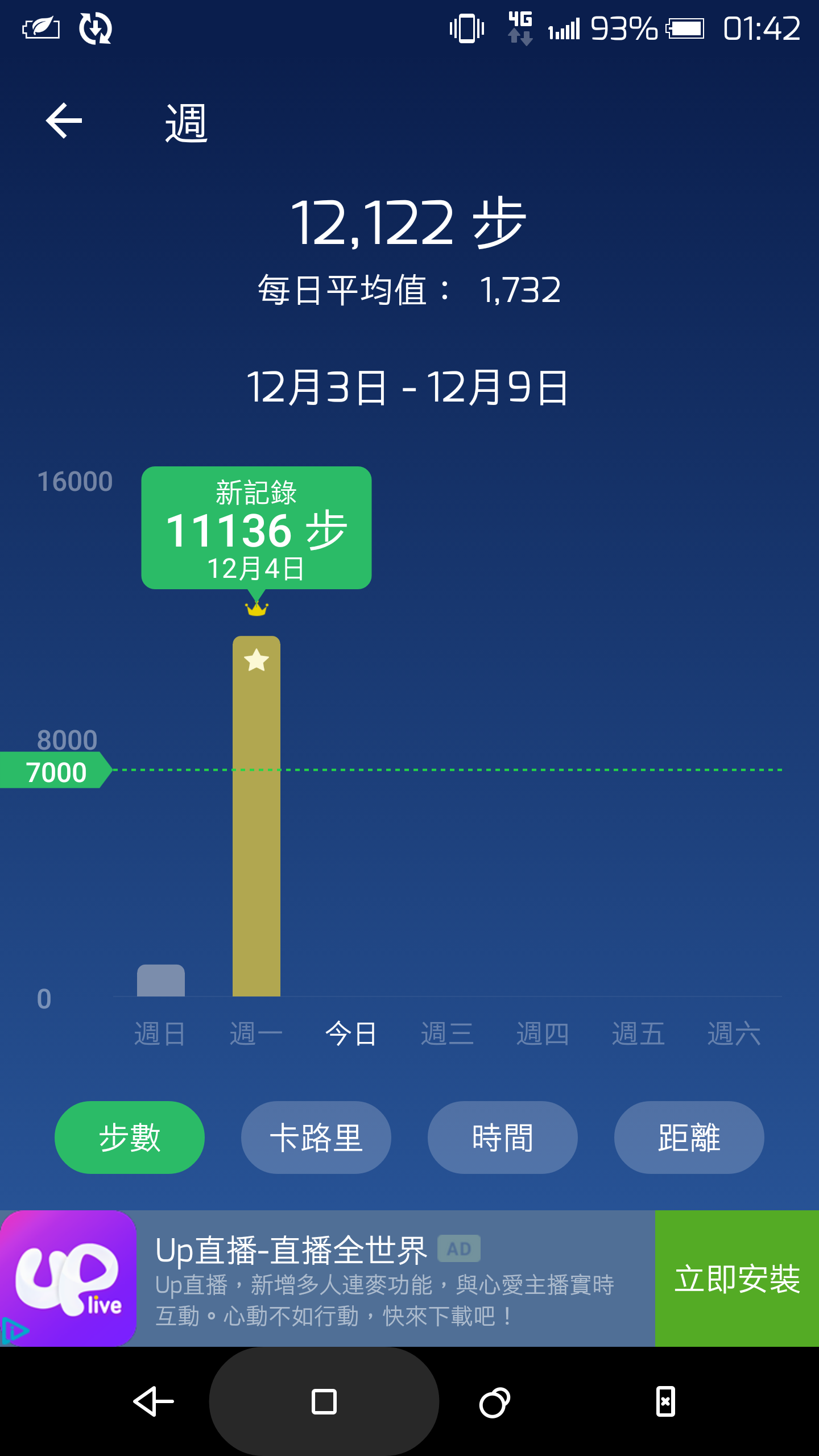Show the 距離 distance view
The width and height of the screenshot is (819, 1456).
(x=689, y=1137)
